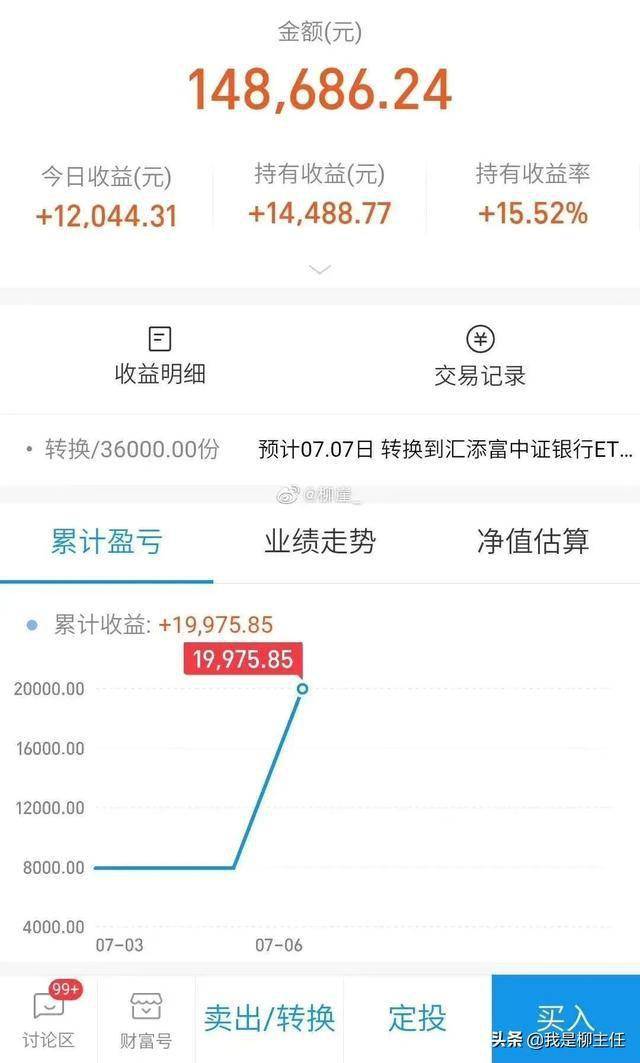Select the 累计盈亏 tab

point(106,542)
